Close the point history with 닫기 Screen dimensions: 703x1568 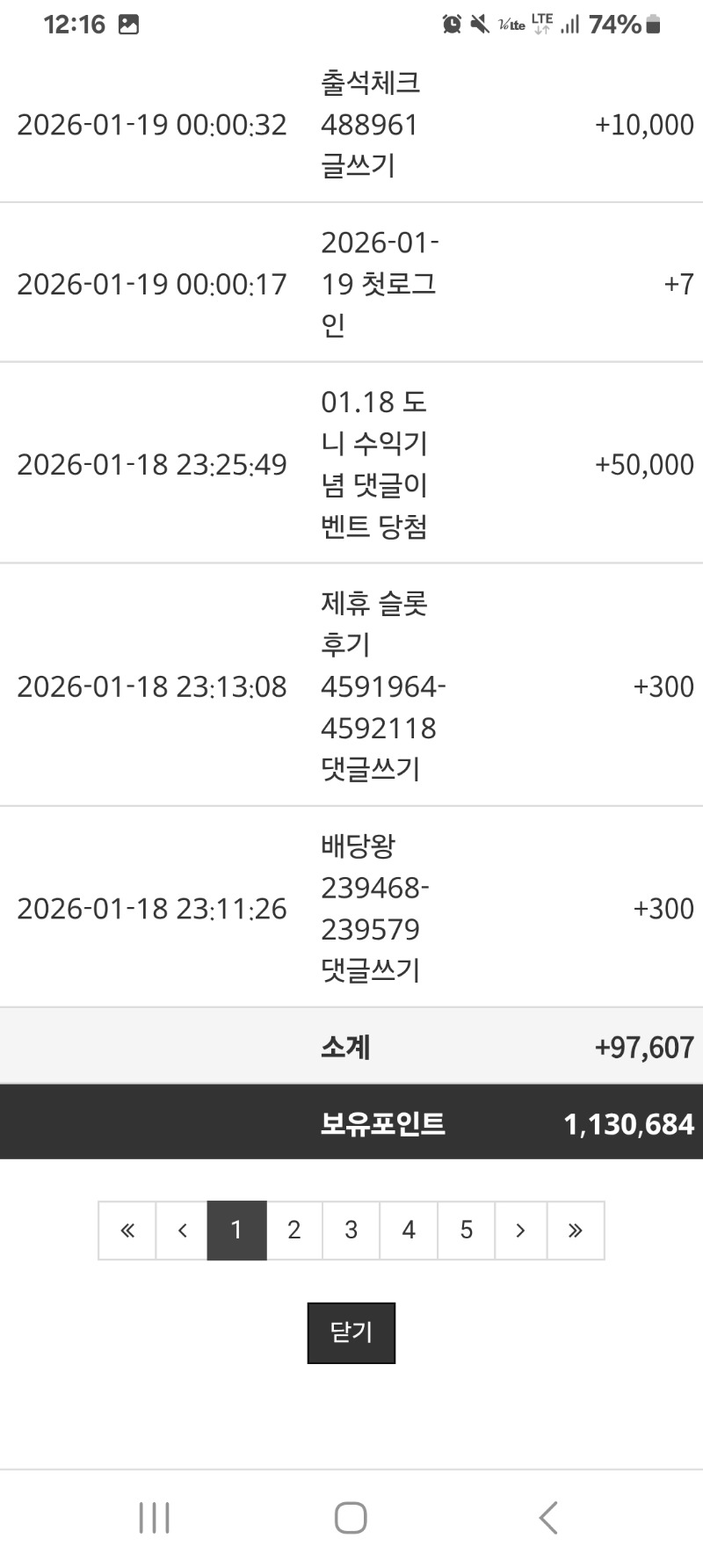click(x=351, y=1332)
